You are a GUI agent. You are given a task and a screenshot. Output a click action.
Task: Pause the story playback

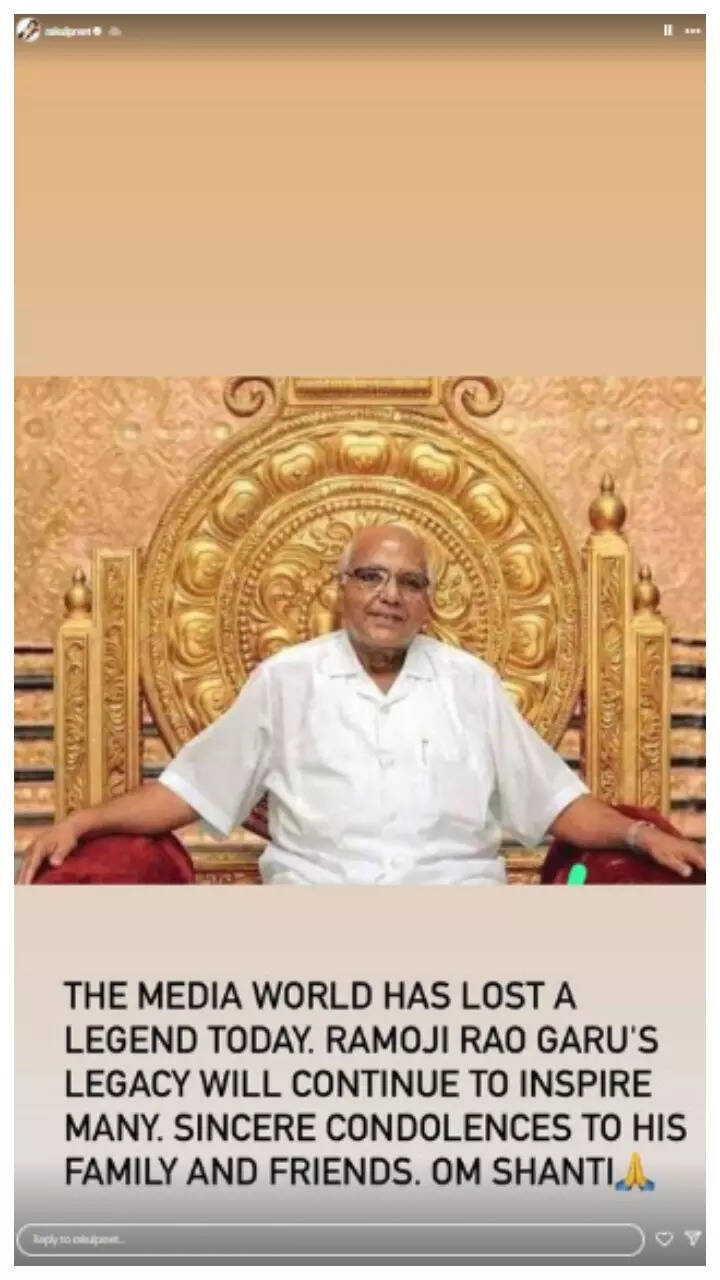click(667, 31)
